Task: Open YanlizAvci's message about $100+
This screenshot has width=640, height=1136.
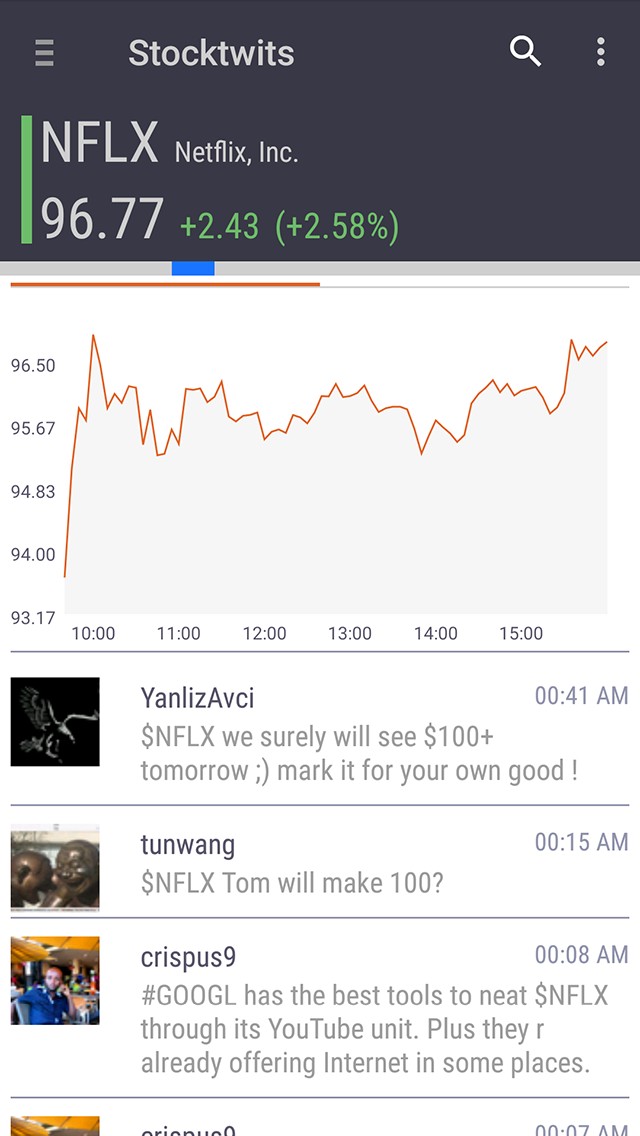Action: [x=320, y=729]
